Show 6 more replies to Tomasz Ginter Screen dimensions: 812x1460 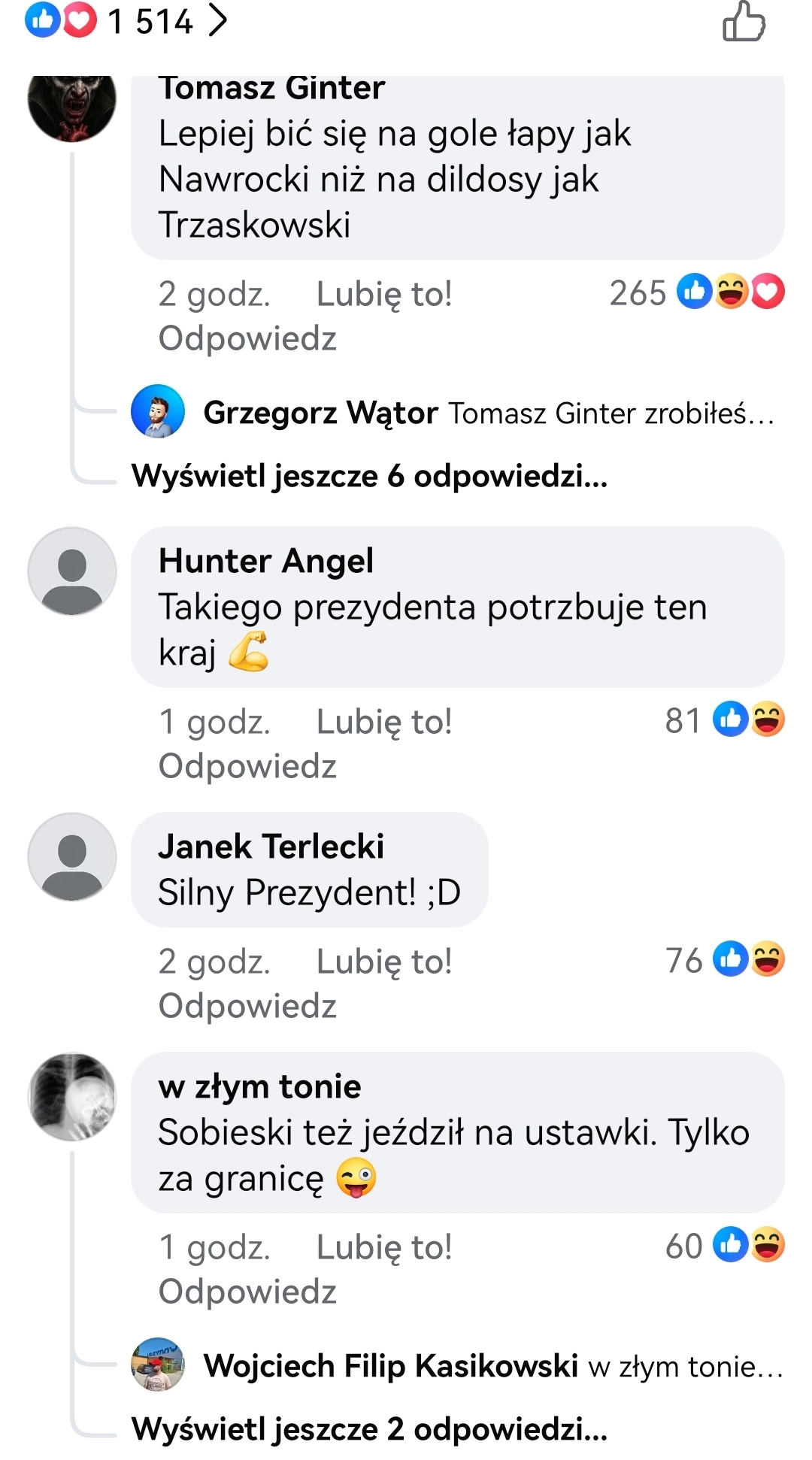[x=369, y=476]
